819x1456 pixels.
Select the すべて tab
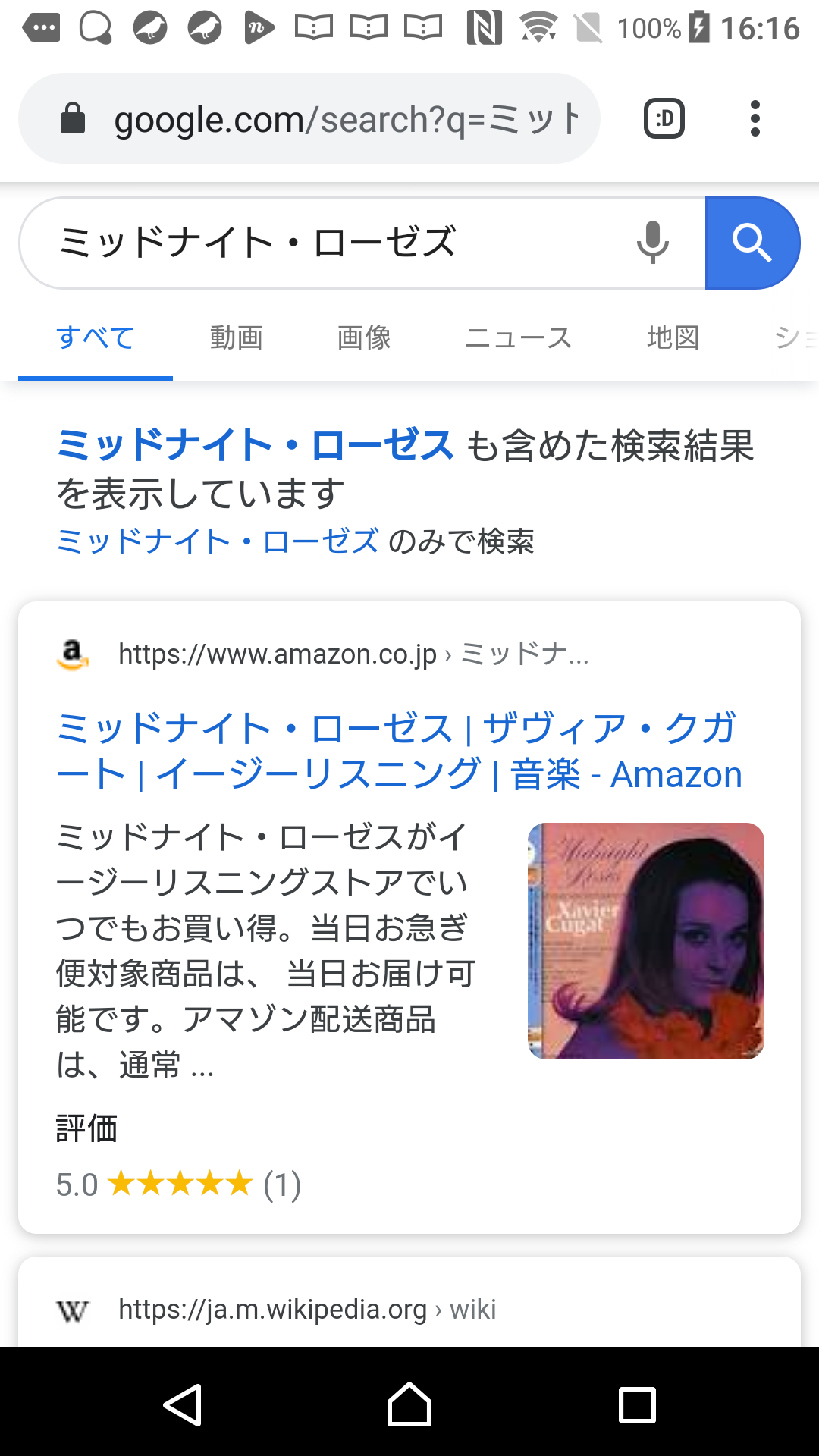(96, 337)
